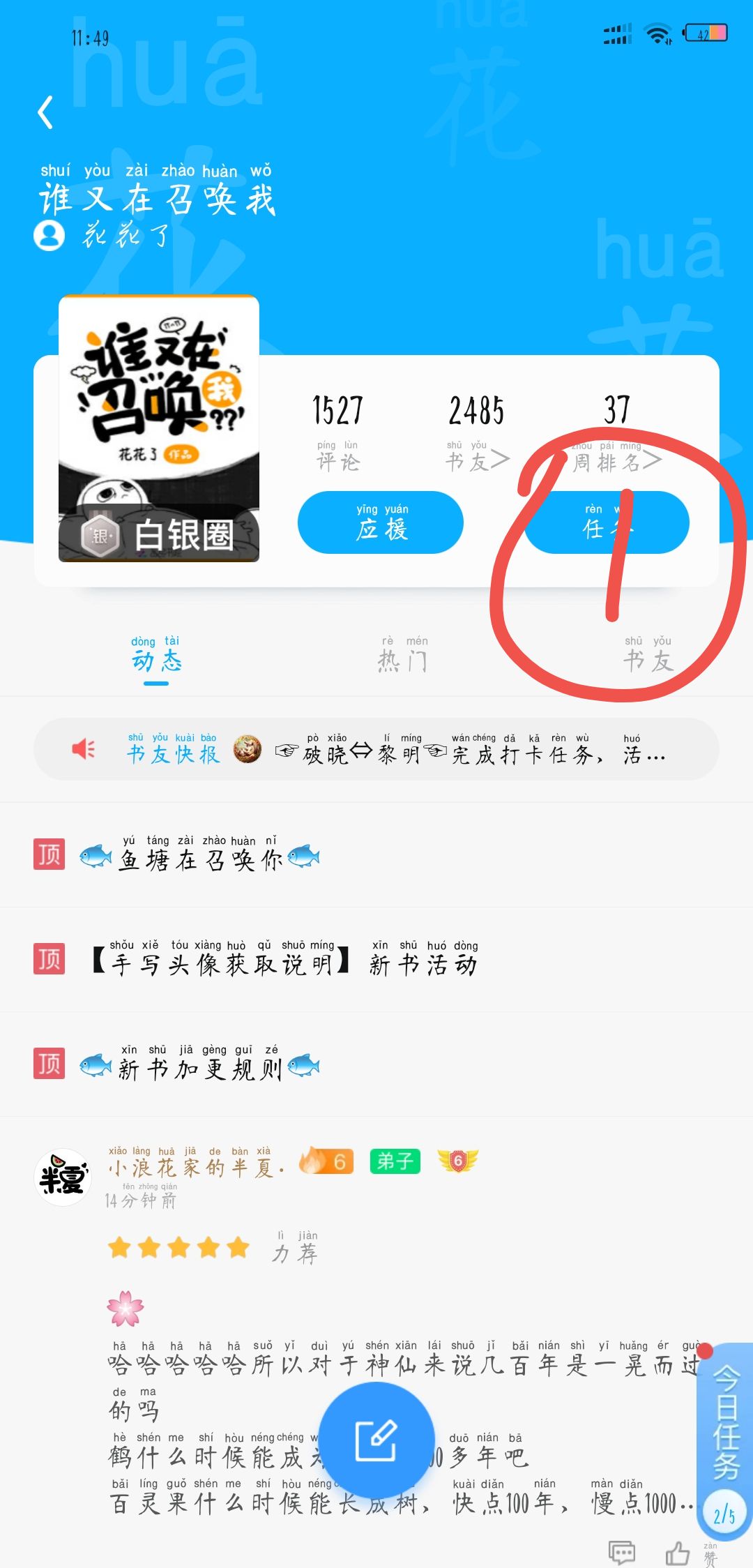Image resolution: width=753 pixels, height=1568 pixels.
Task: Switch to the 动态 tab
Action: click(x=156, y=656)
